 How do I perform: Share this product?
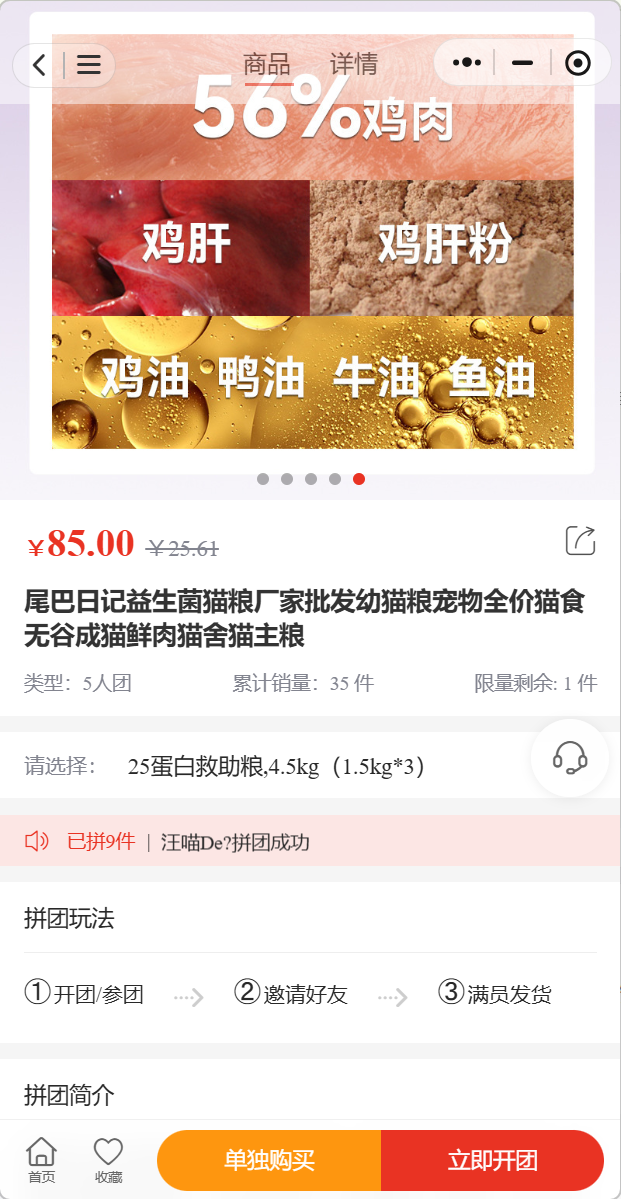pos(580,540)
